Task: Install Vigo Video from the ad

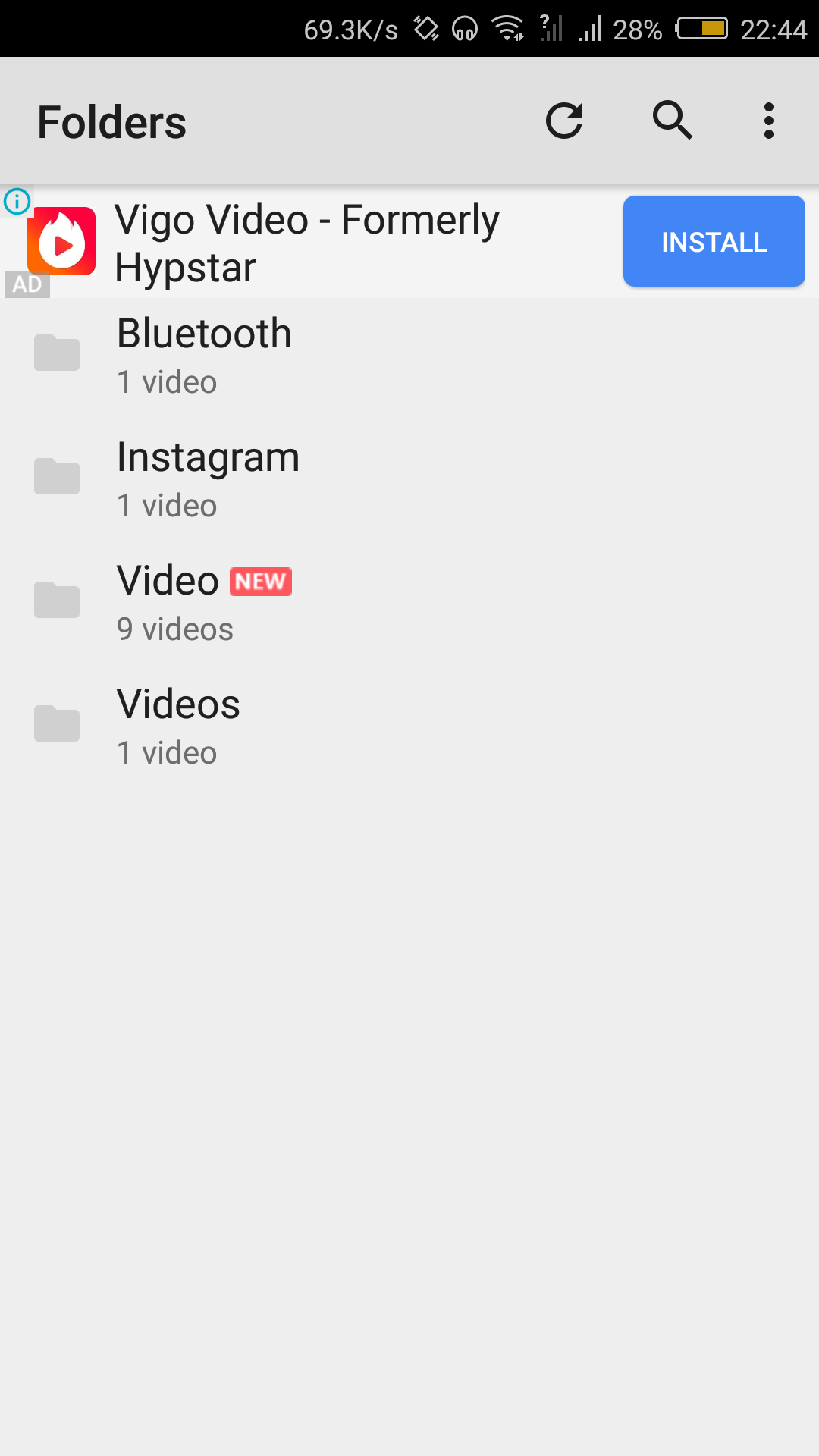Action: point(714,241)
